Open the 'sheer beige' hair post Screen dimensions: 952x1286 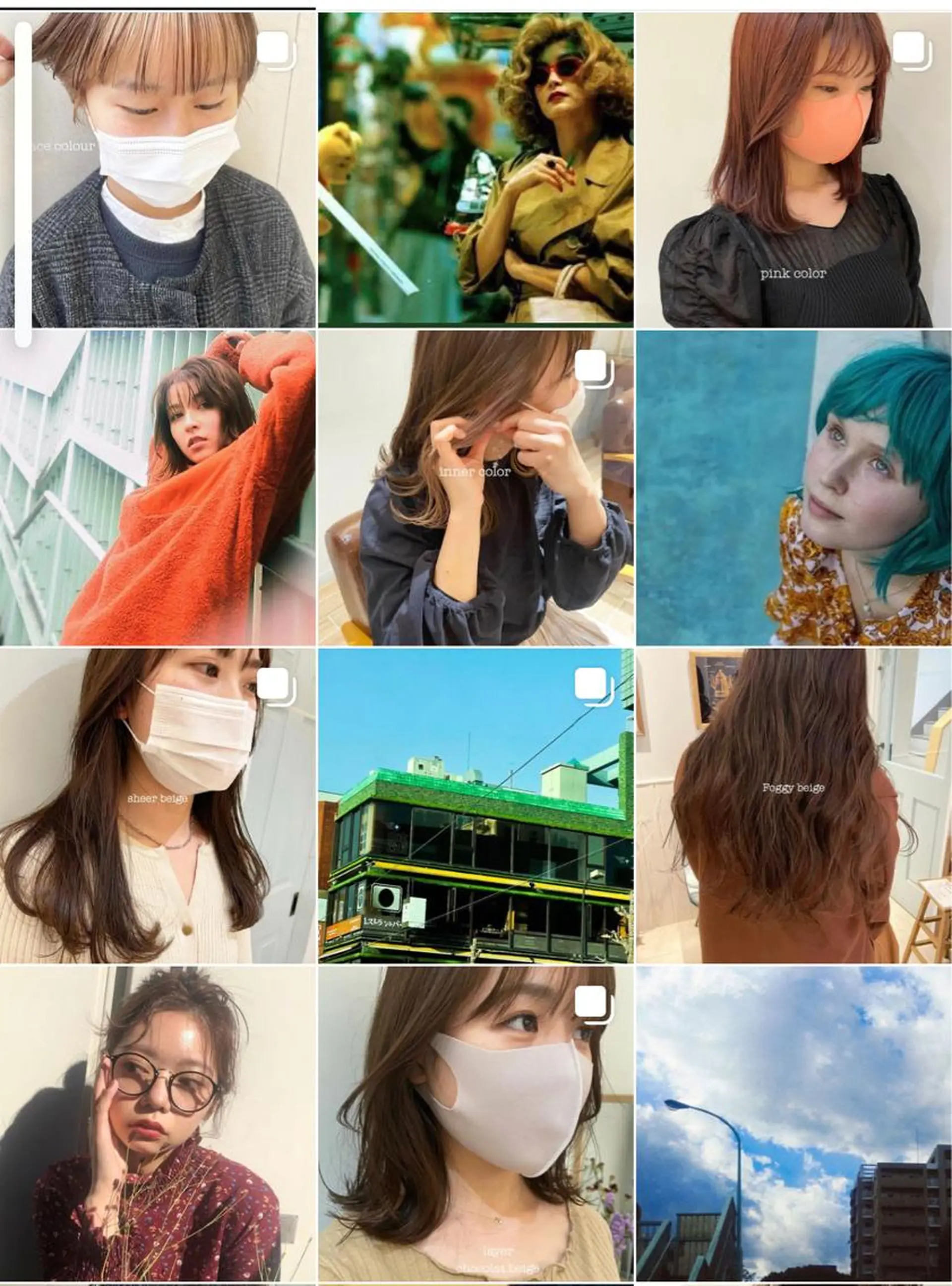157,805
